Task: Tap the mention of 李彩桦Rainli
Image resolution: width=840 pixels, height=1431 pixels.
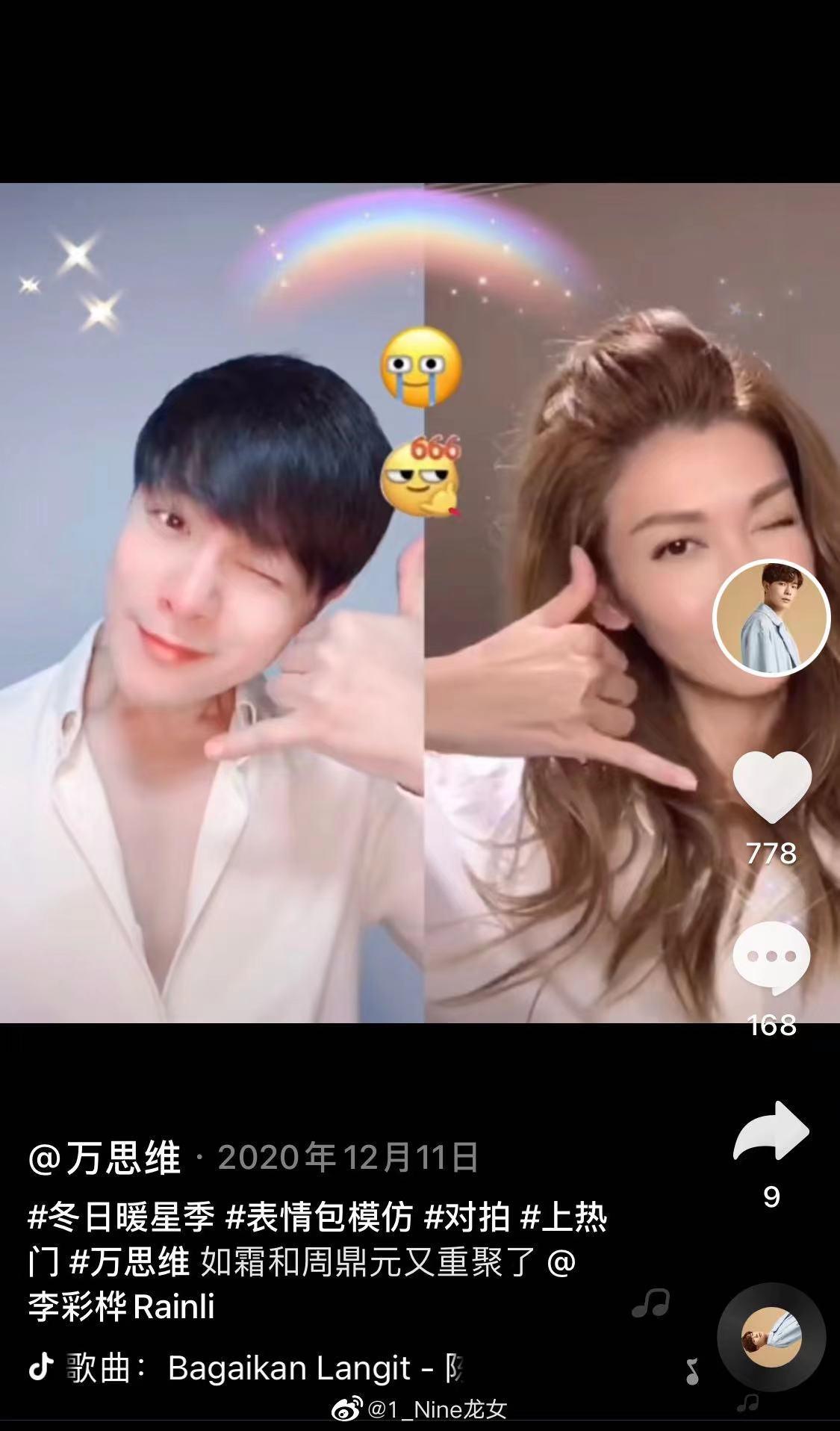Action: [x=122, y=1307]
